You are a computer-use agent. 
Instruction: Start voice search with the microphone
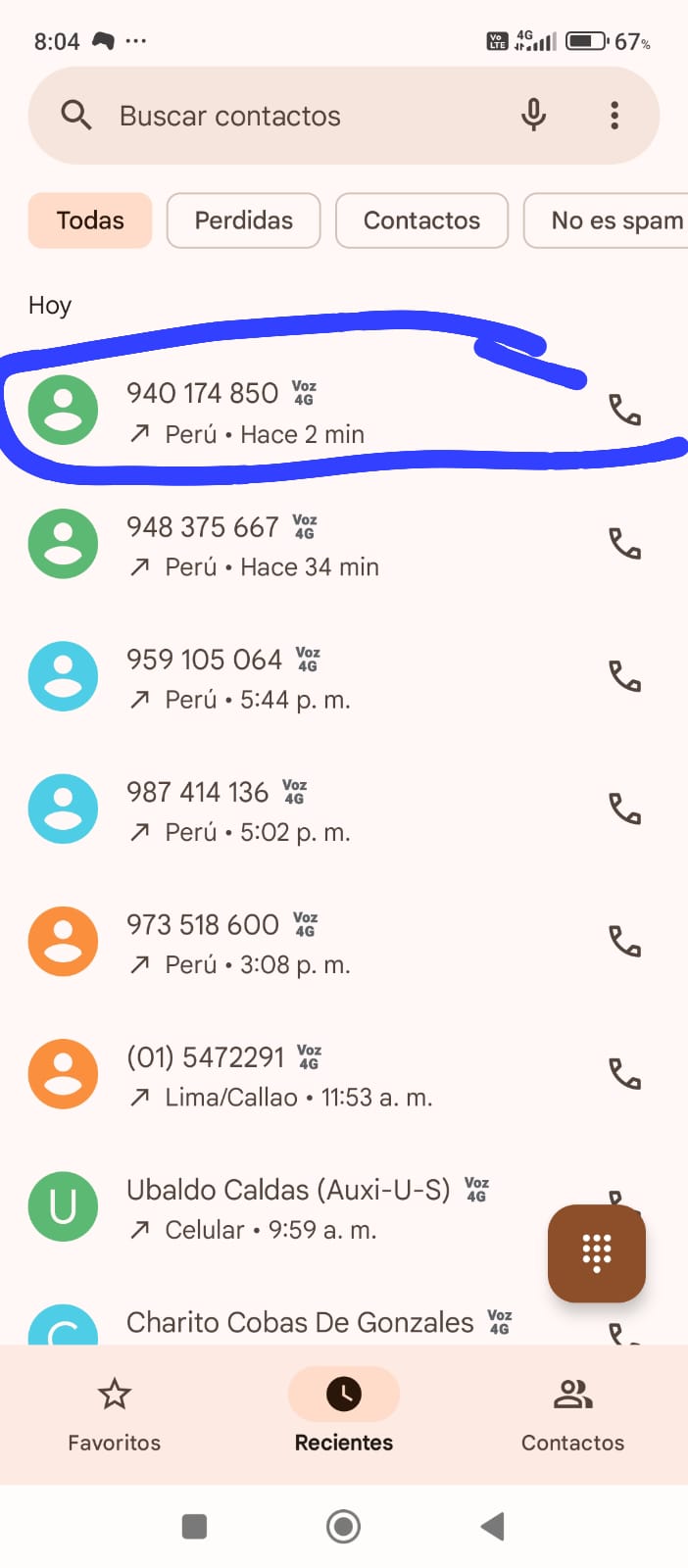click(533, 116)
